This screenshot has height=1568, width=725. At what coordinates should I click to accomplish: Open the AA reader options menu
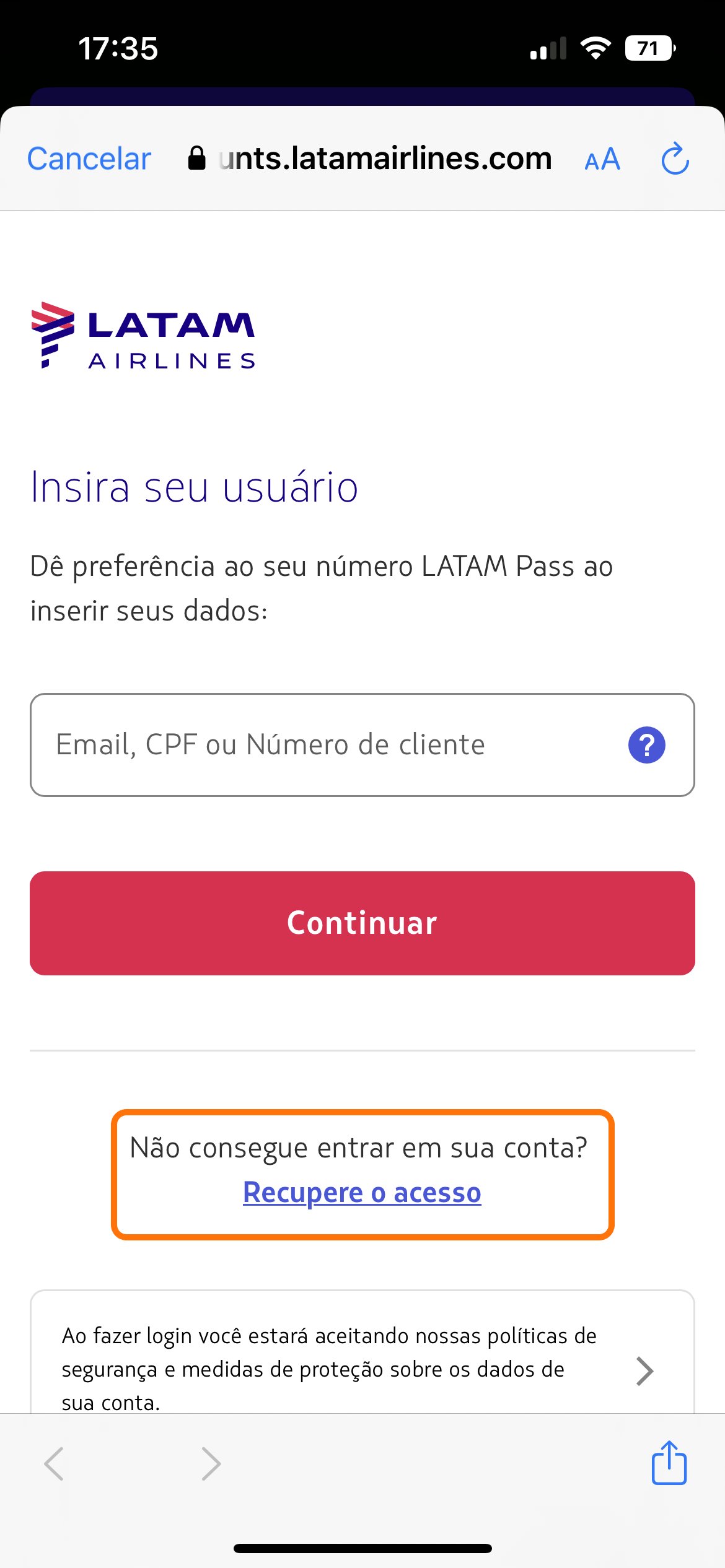pos(602,160)
